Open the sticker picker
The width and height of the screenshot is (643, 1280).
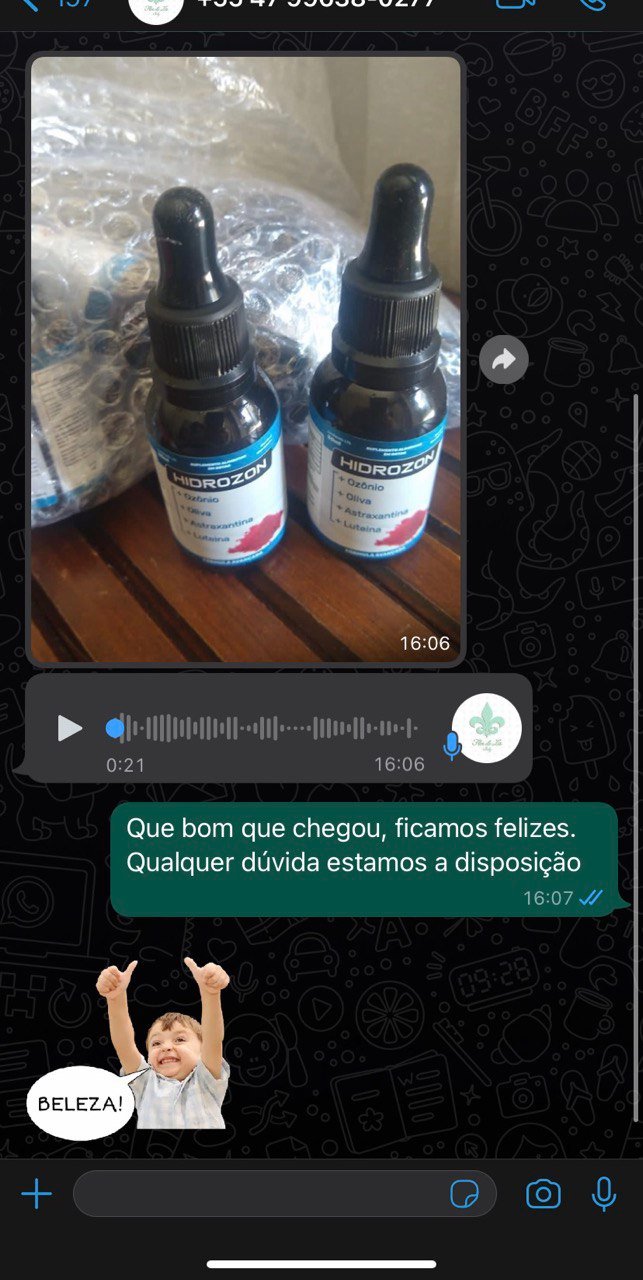464,1193
